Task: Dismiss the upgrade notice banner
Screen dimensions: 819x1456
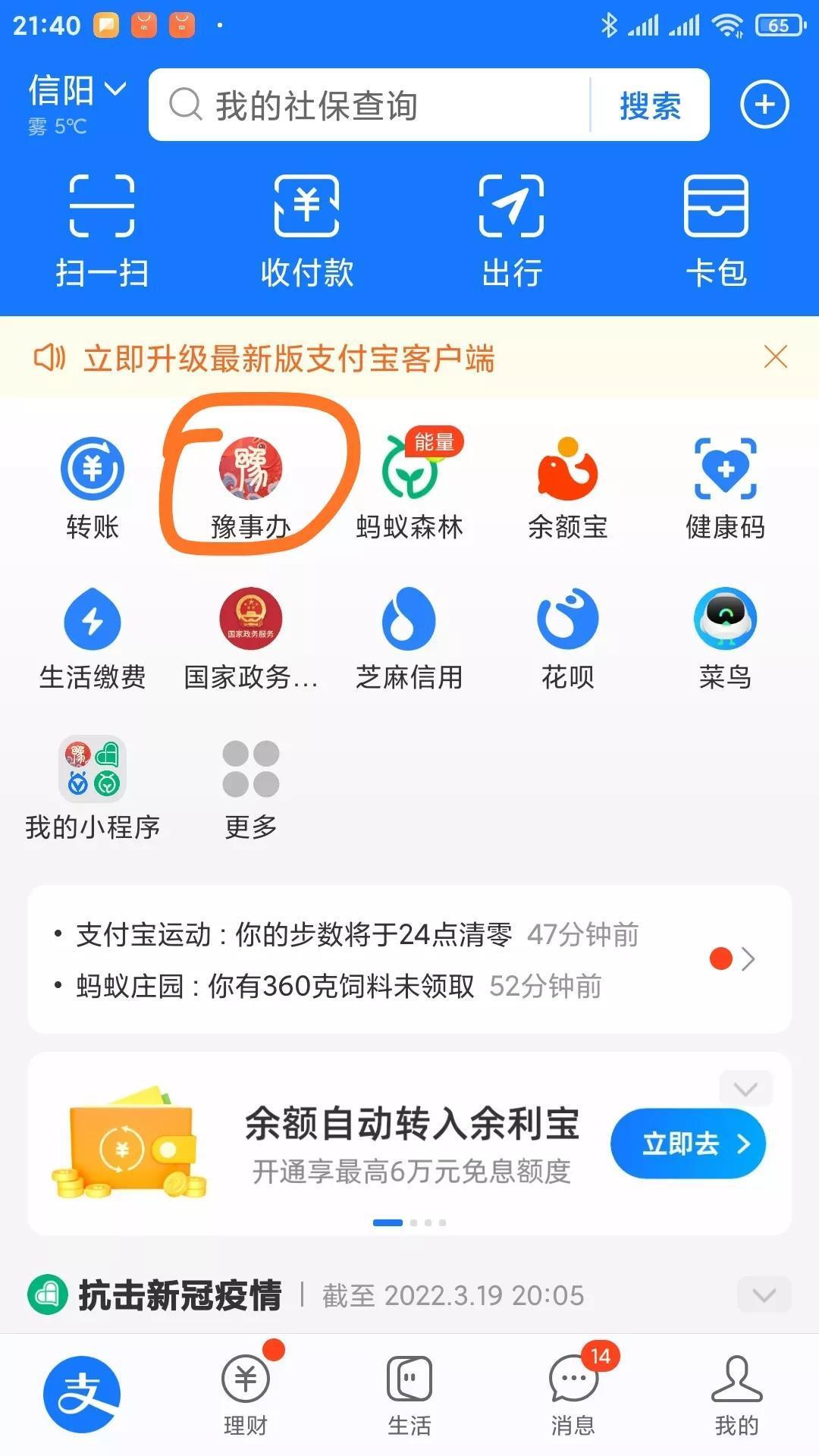Action: pyautogui.click(x=775, y=356)
